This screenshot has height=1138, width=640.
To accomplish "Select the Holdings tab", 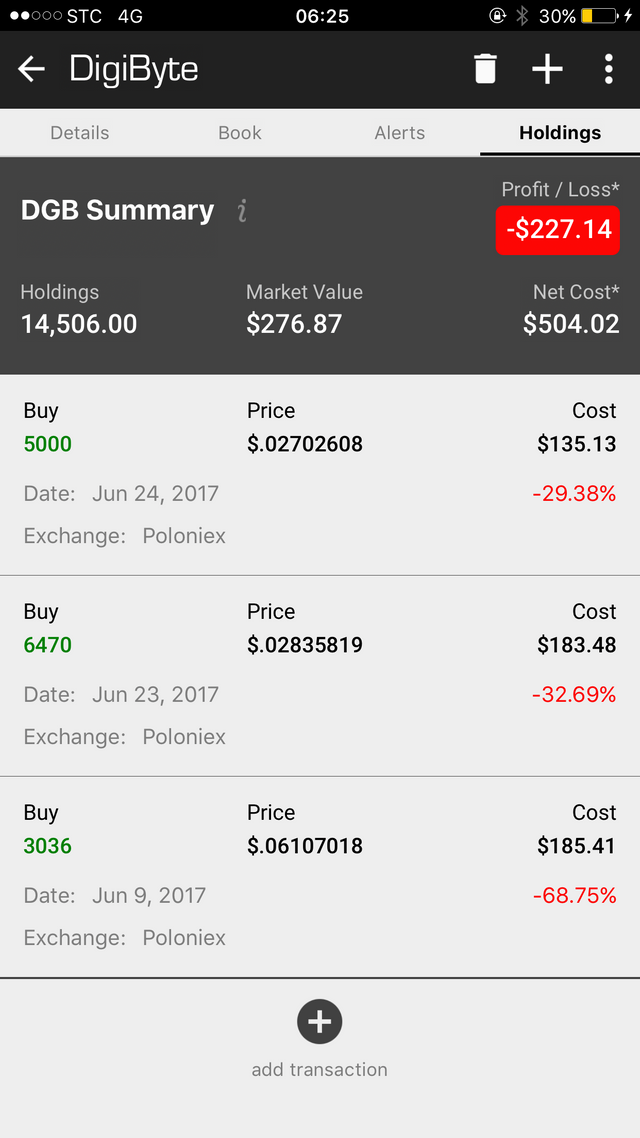I will point(560,133).
